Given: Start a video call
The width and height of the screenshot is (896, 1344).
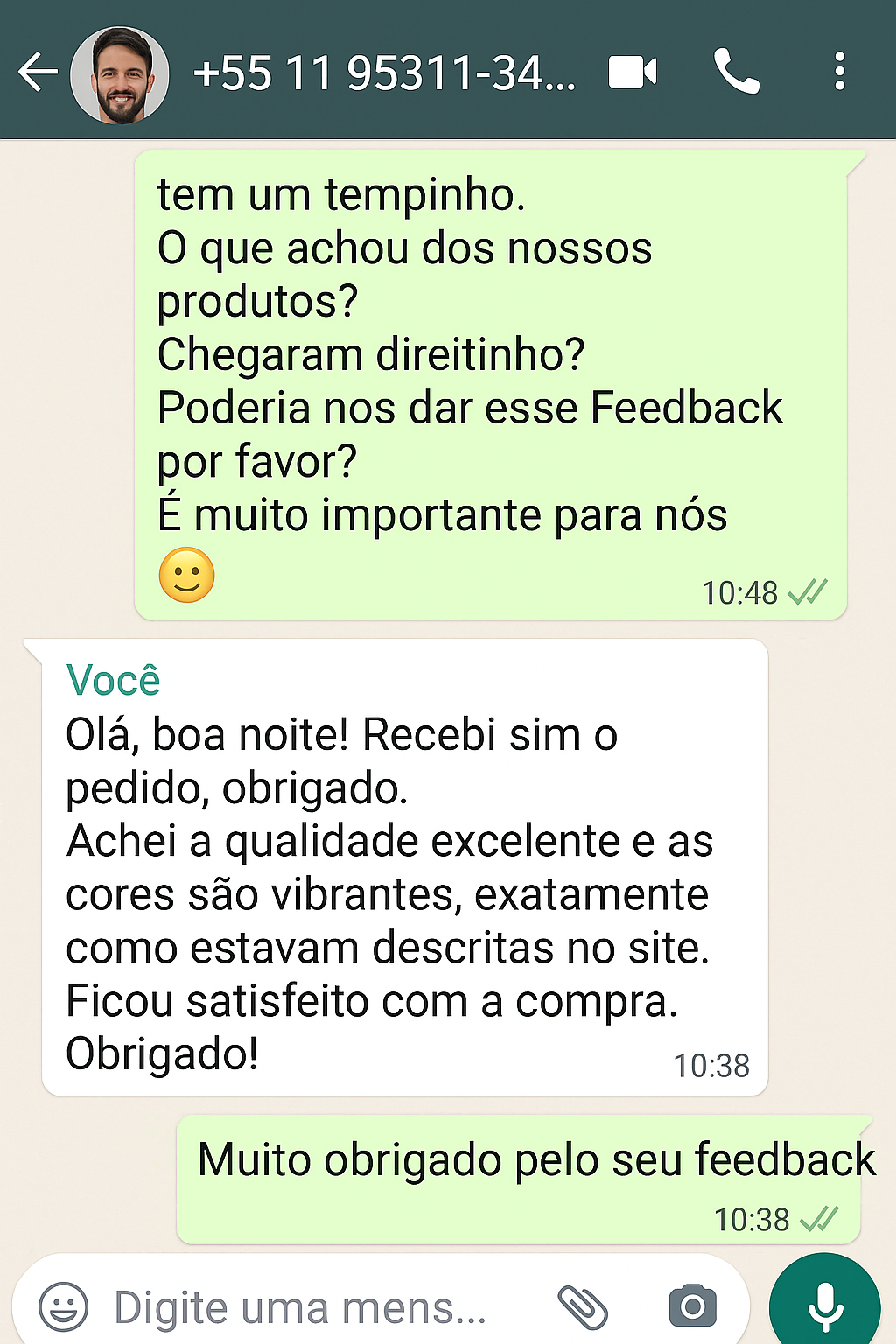Looking at the screenshot, I should (x=633, y=73).
